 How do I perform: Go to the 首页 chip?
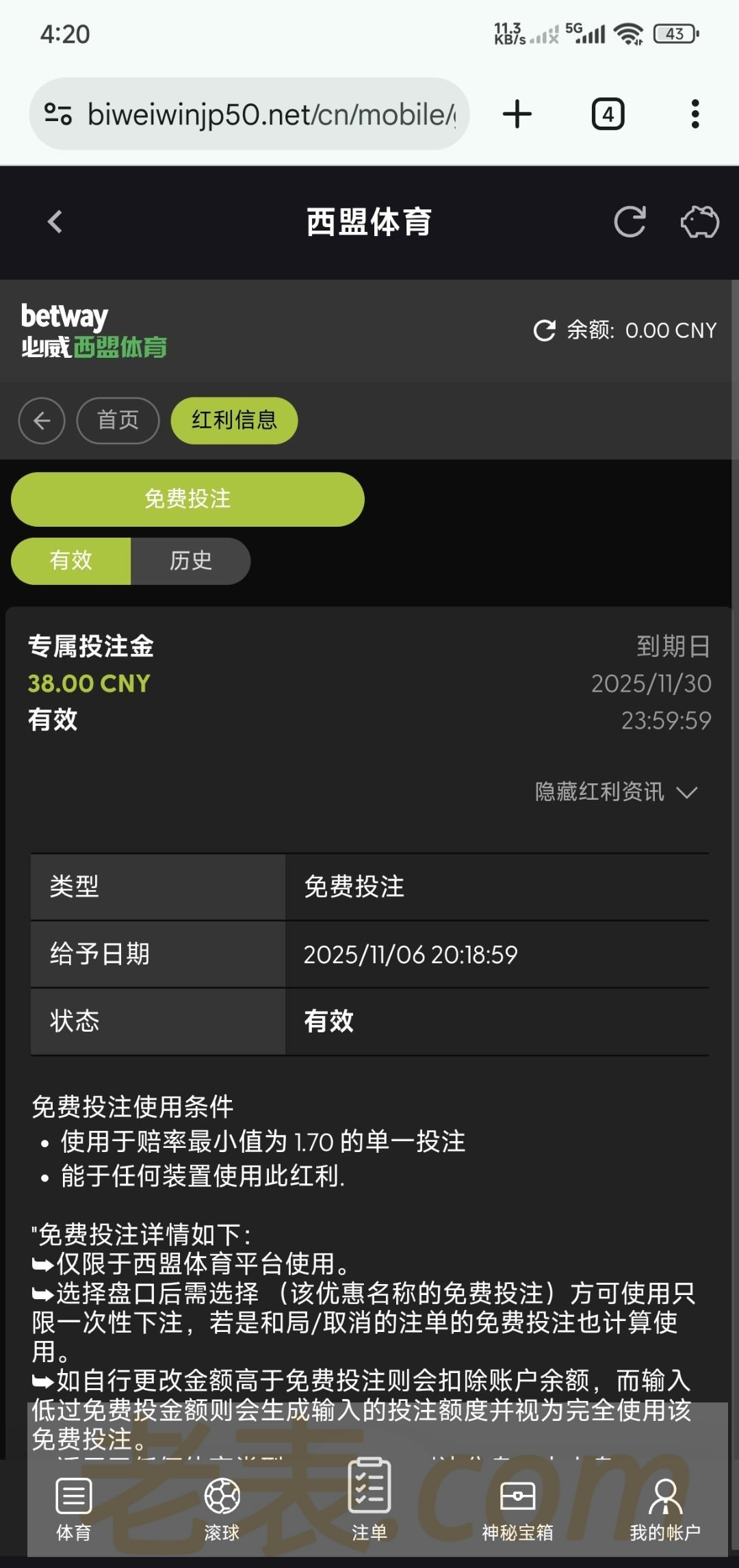coord(118,420)
